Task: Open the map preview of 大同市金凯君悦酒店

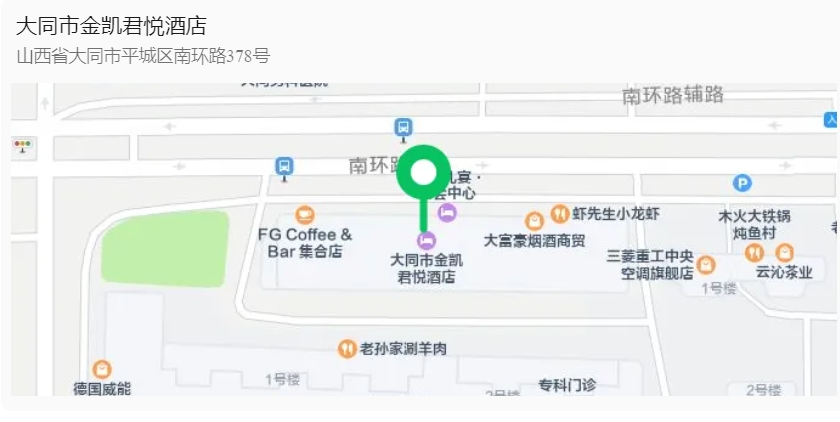Action: coord(424,240)
